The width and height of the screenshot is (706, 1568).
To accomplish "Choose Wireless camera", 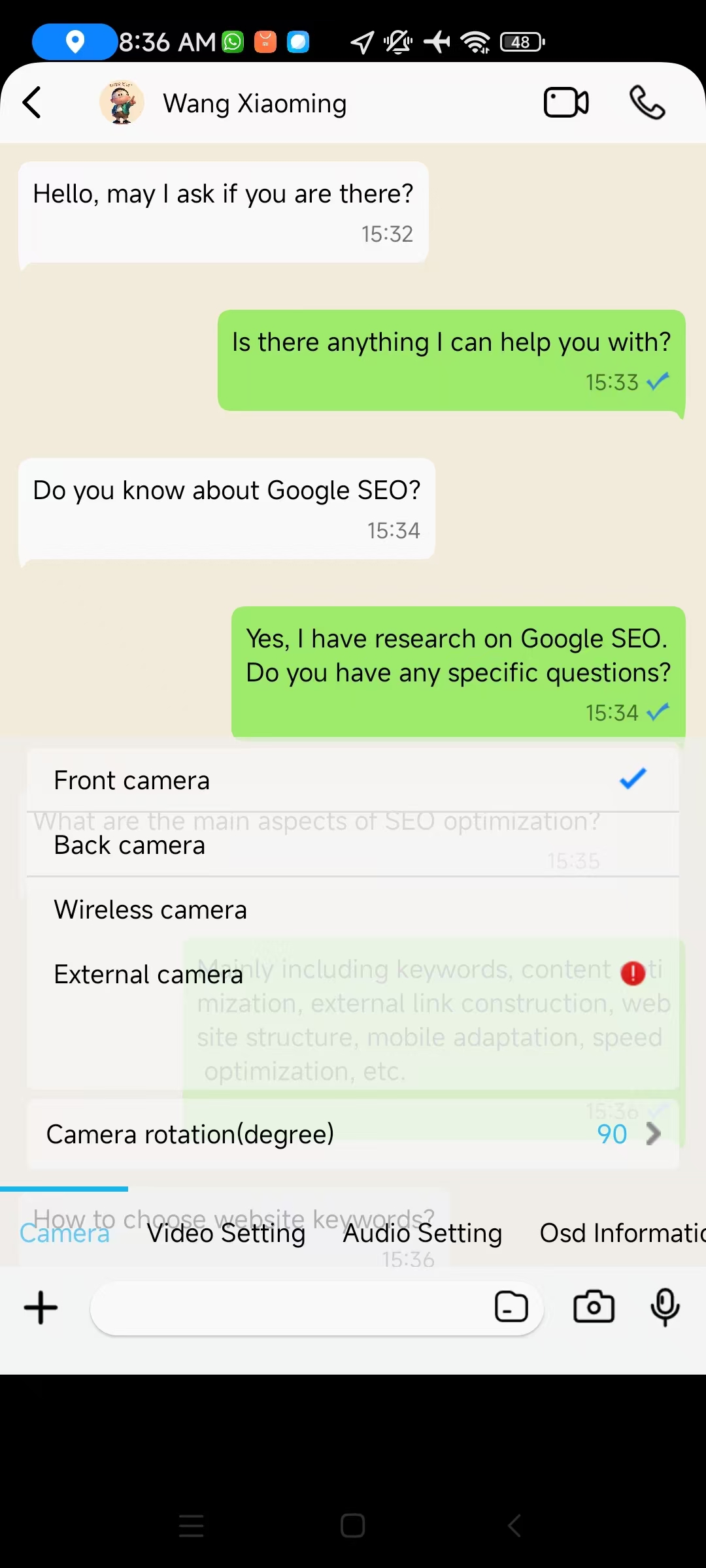I will [353, 909].
